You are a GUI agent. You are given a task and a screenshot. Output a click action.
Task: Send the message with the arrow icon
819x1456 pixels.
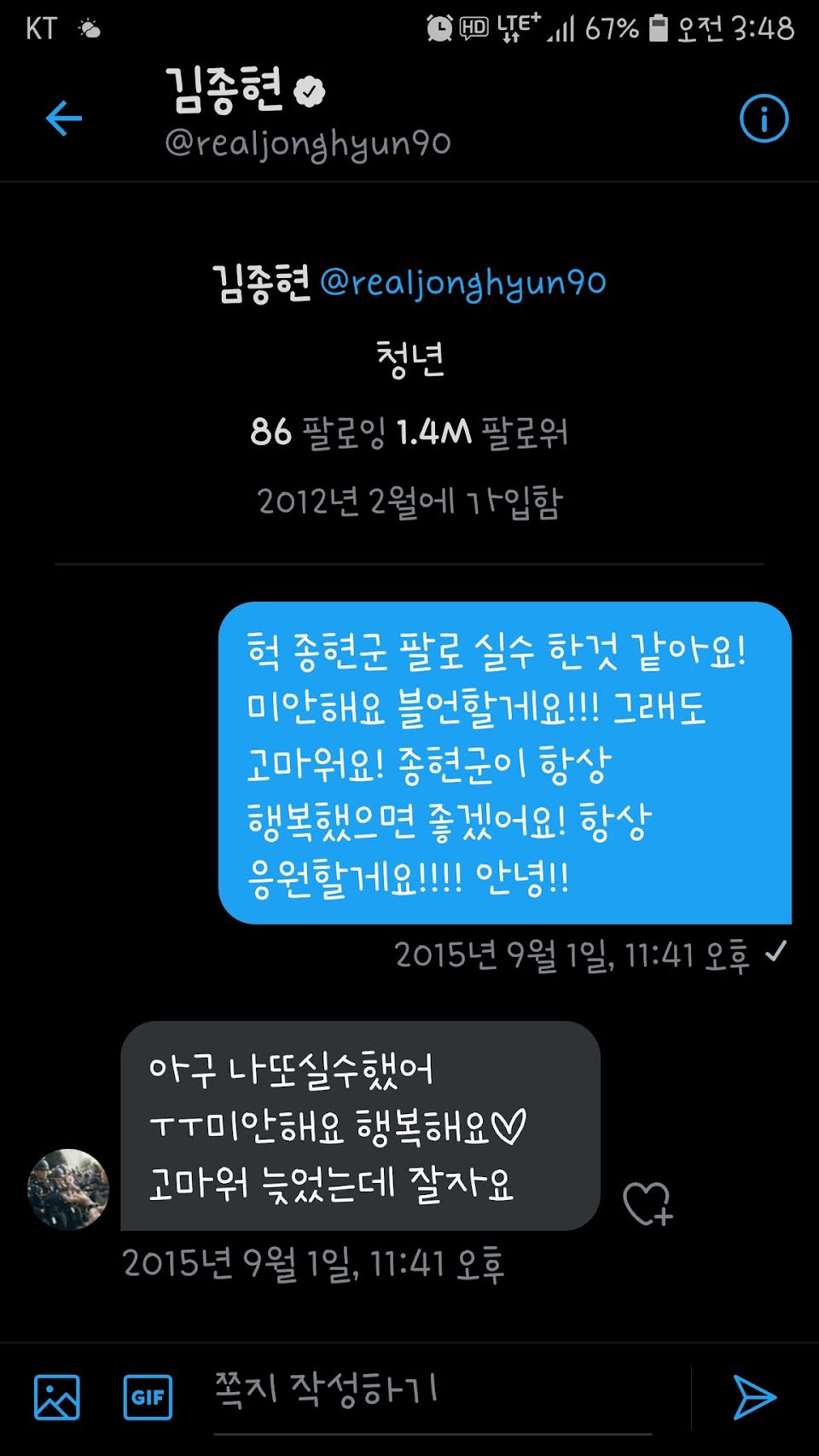tap(754, 1397)
